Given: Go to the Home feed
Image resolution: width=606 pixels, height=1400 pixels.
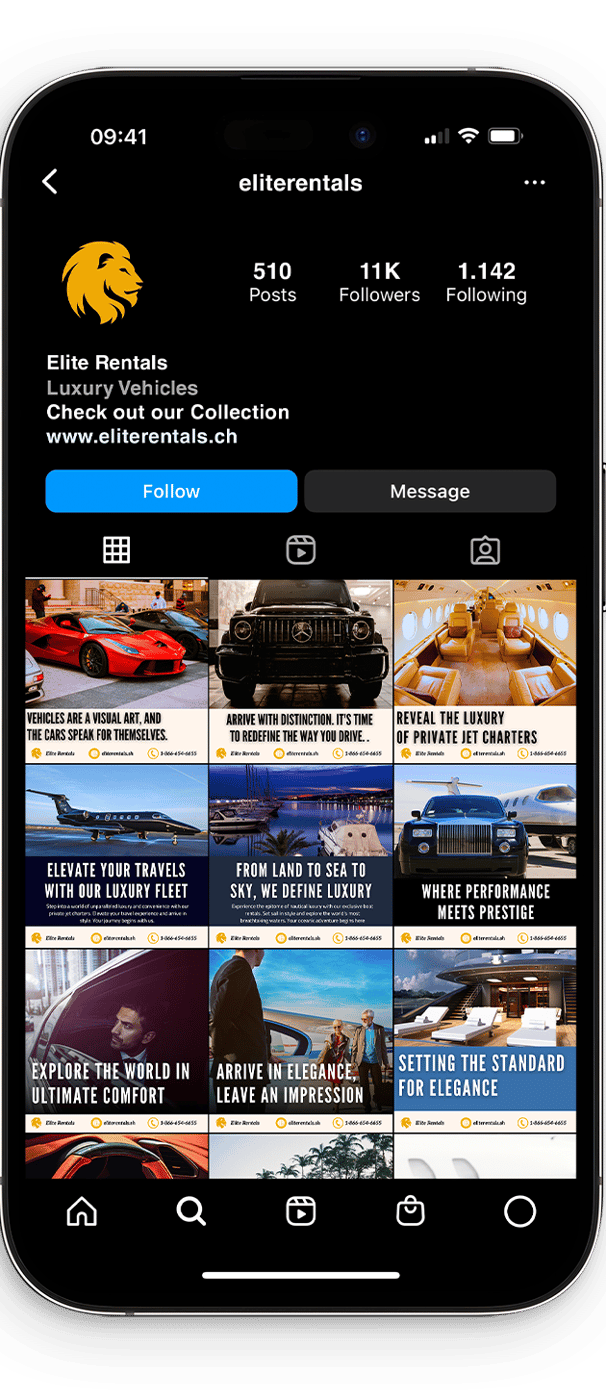Looking at the screenshot, I should click(82, 1211).
